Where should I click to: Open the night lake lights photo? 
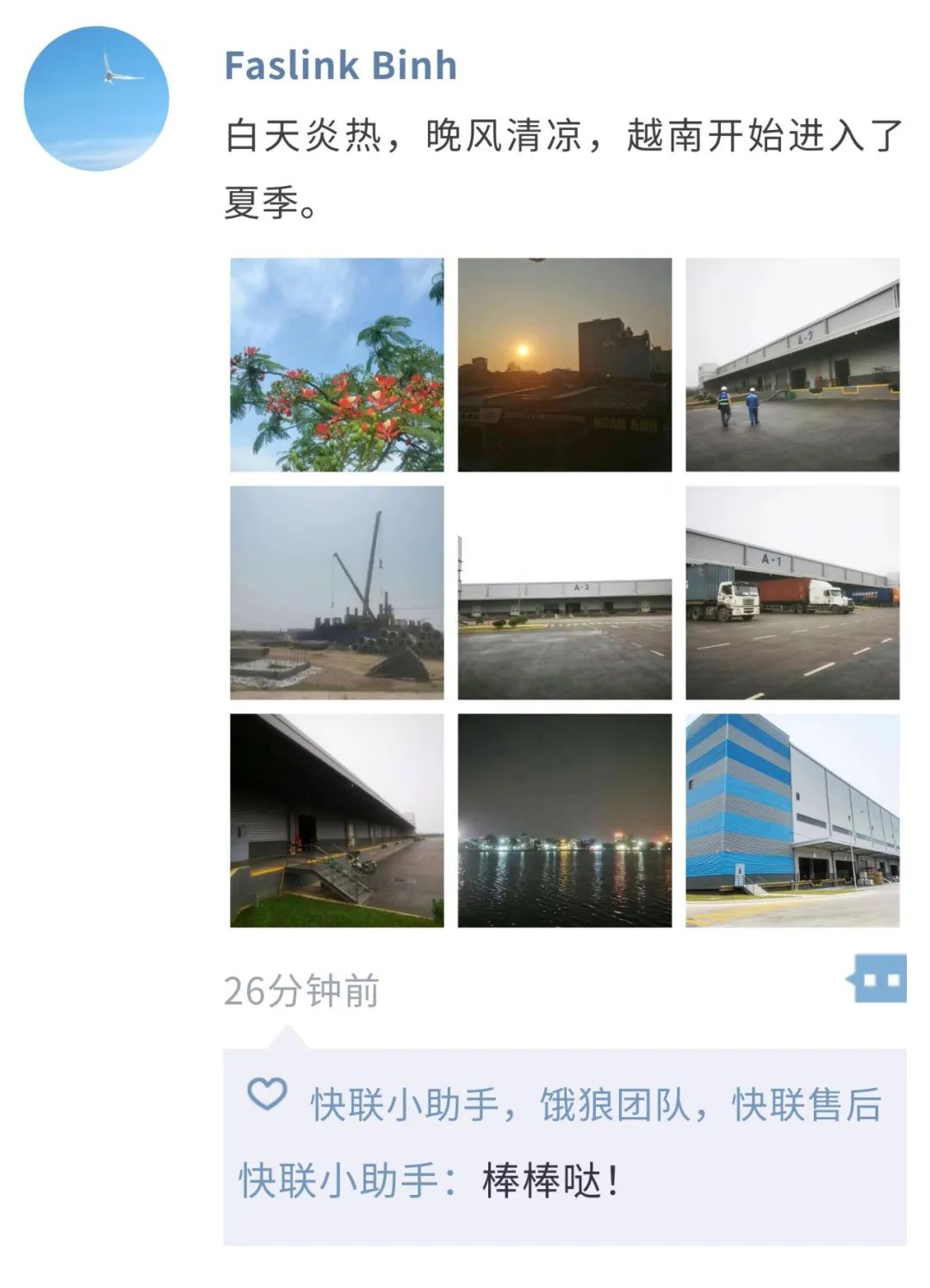coord(564,819)
